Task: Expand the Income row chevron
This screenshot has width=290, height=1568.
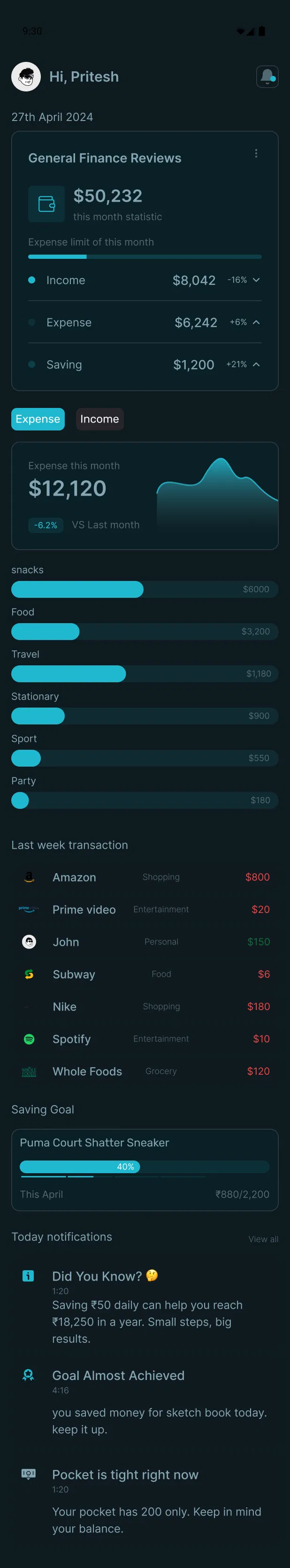Action: coord(256,280)
